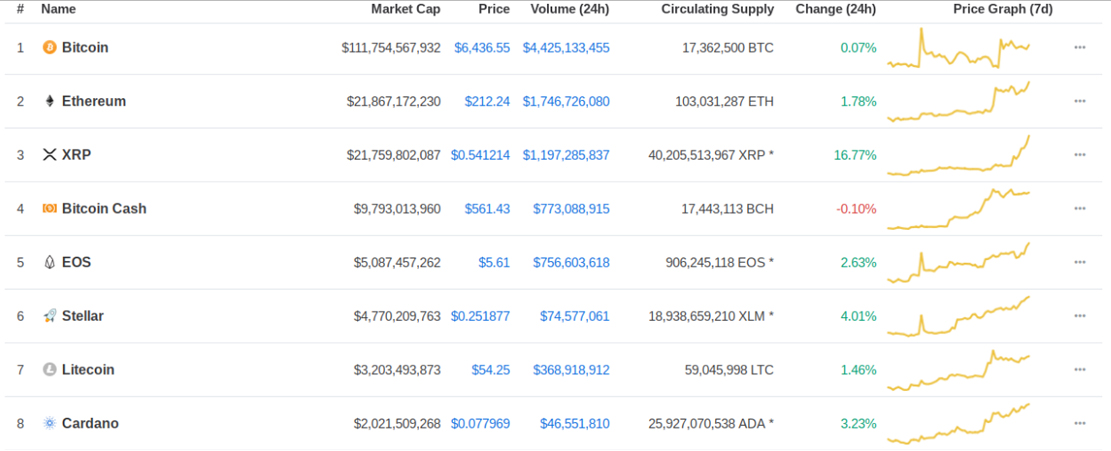Open the more options menu for Bitcoin
The width and height of the screenshot is (1111, 451).
1080,48
